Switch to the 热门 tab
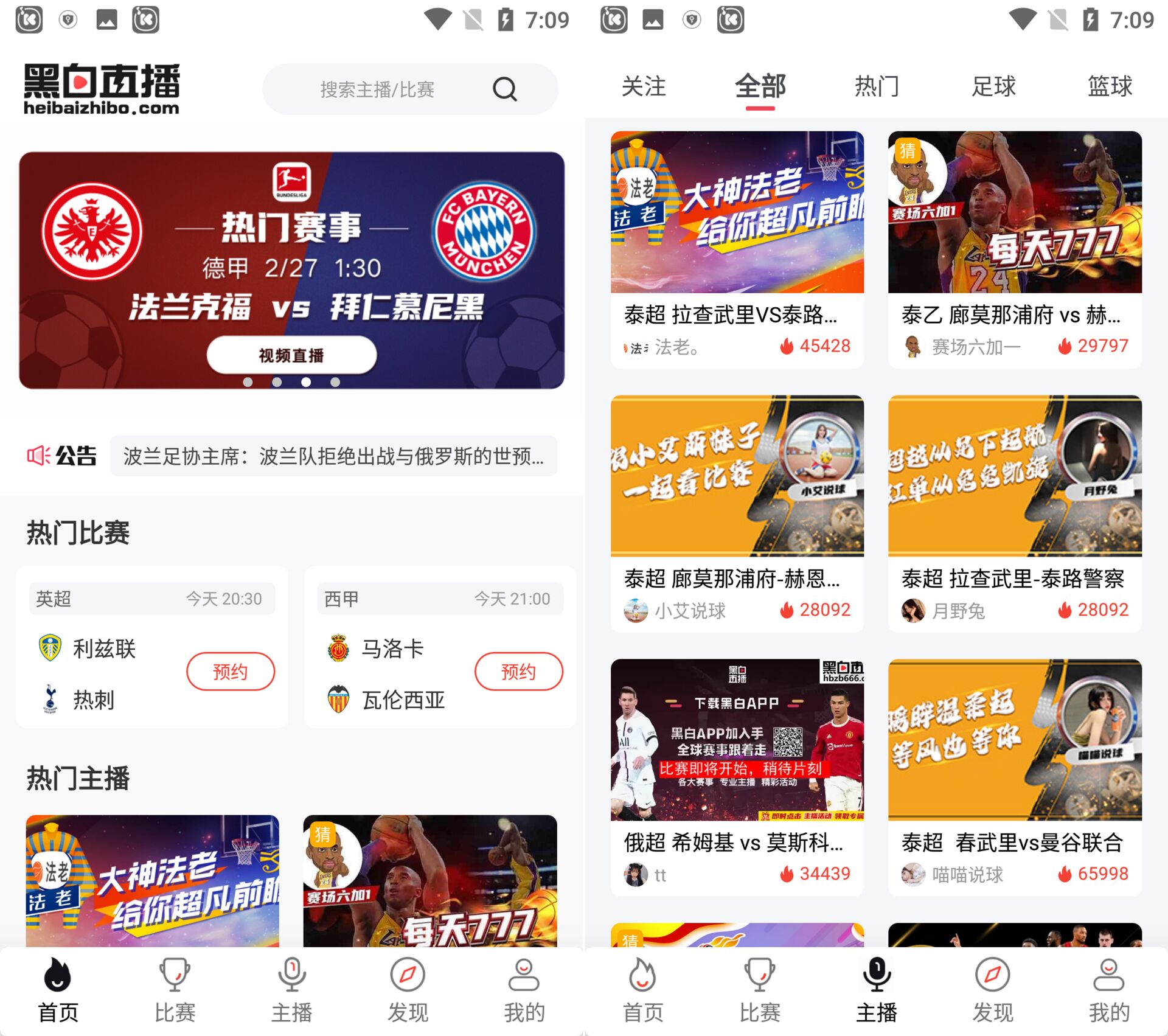The image size is (1168, 1036). click(x=877, y=86)
